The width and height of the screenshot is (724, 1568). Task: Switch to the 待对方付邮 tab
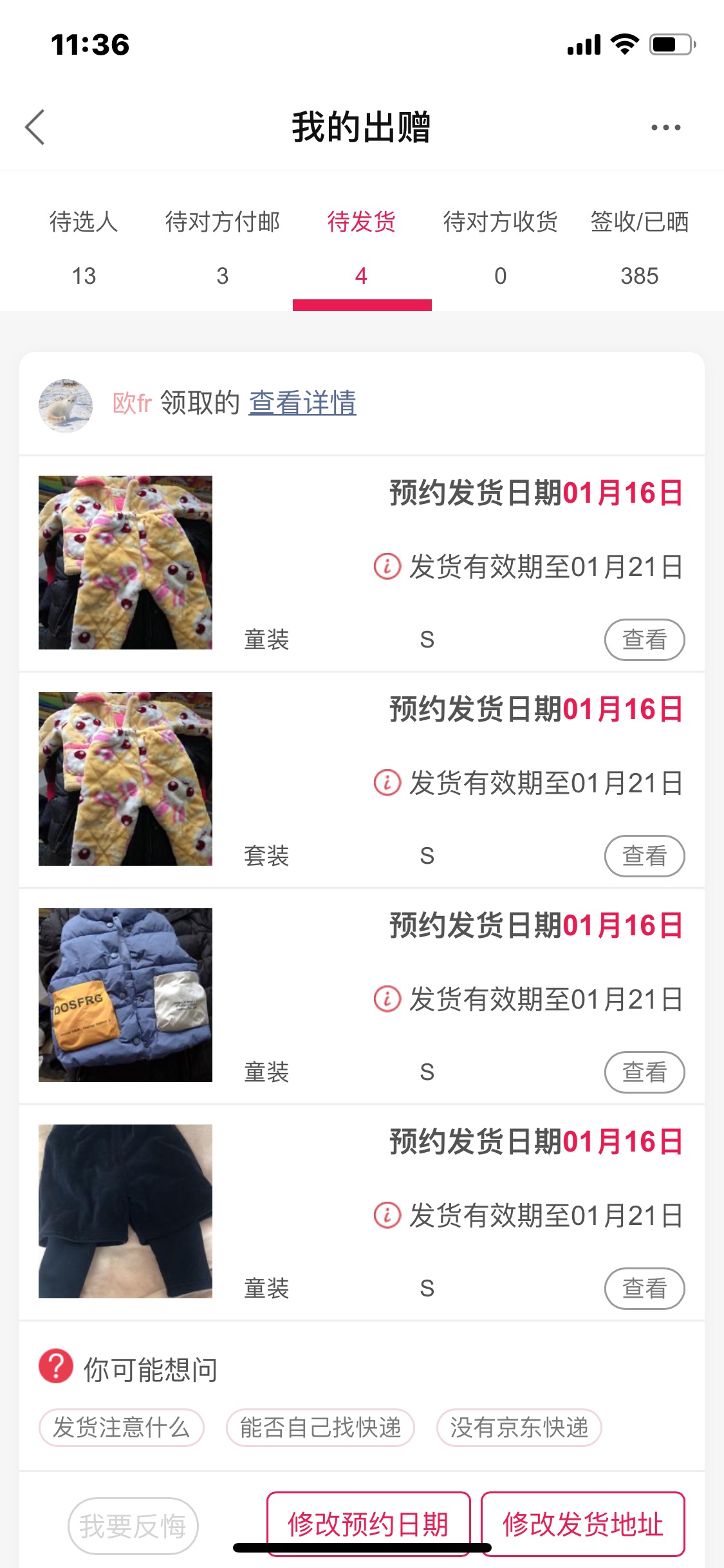(x=223, y=248)
